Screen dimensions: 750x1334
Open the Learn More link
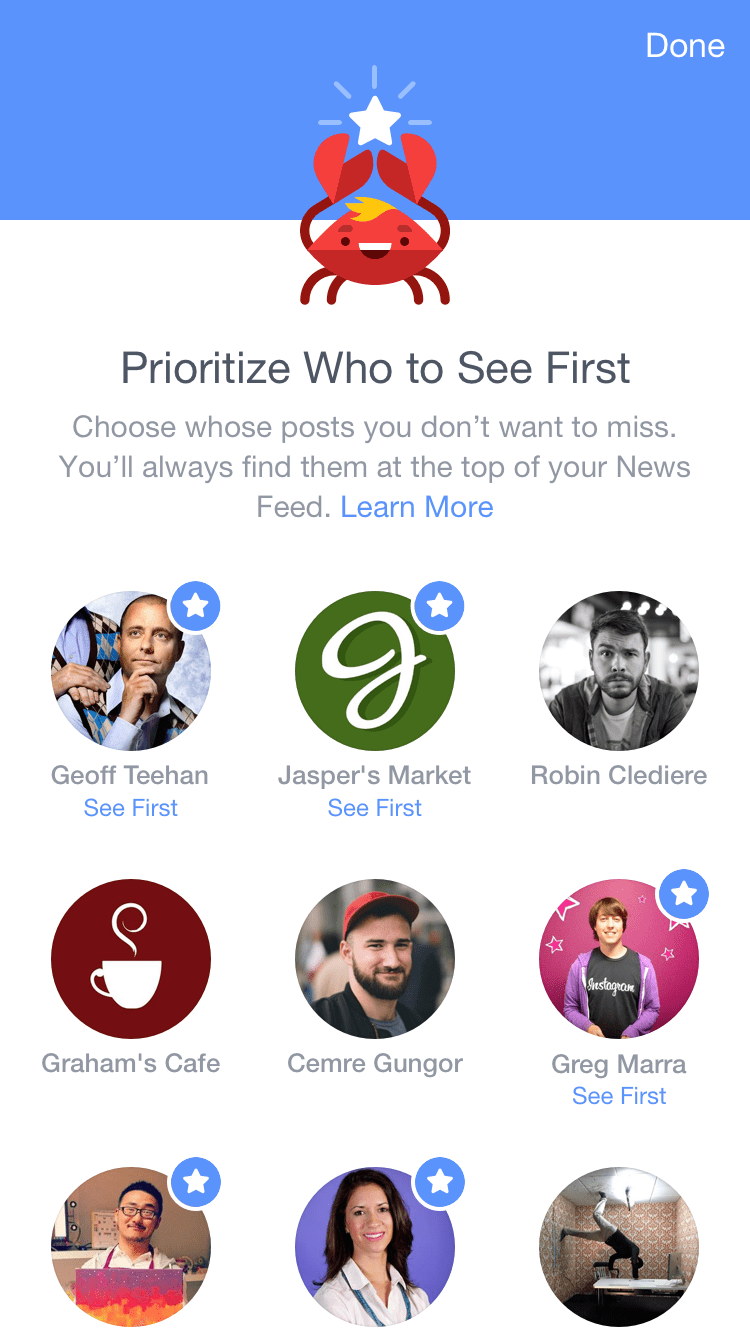click(417, 507)
